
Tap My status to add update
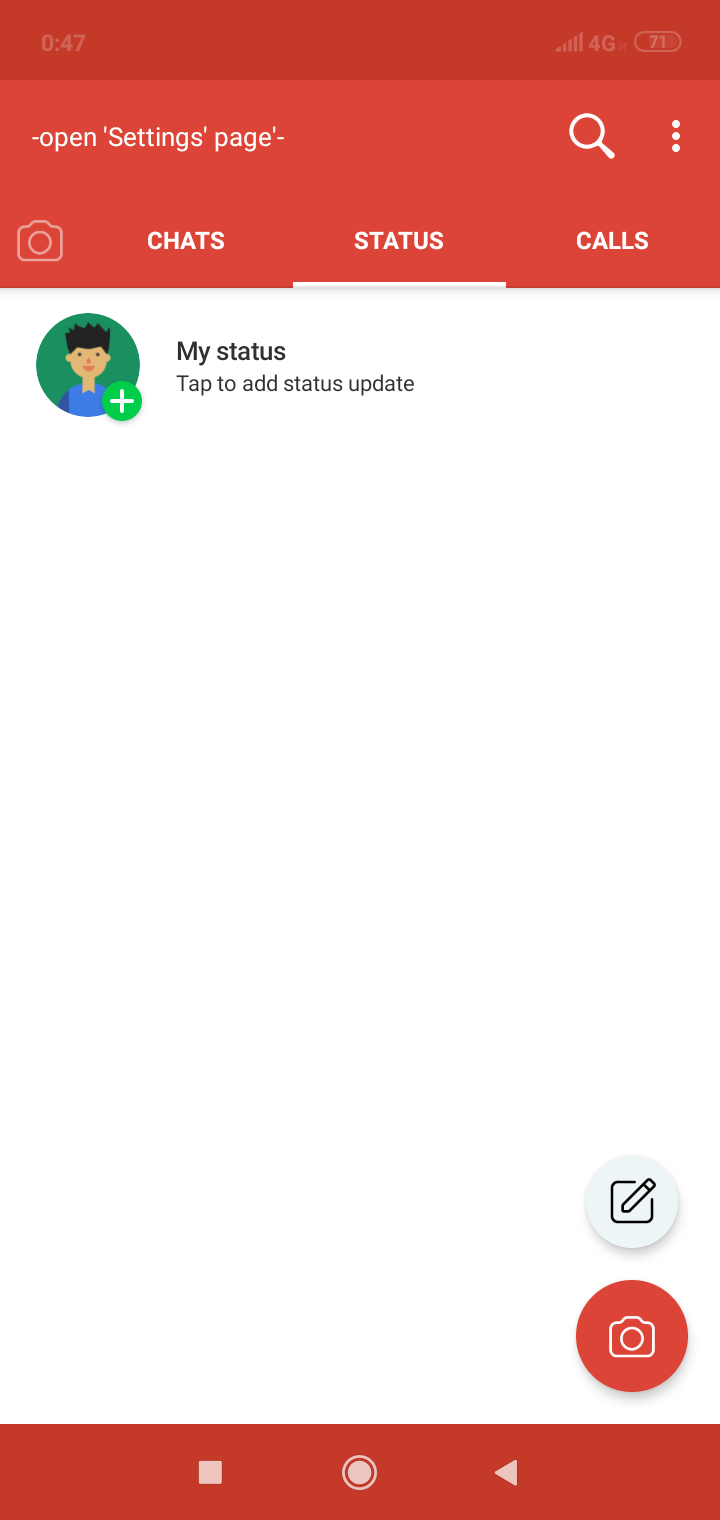[360, 366]
